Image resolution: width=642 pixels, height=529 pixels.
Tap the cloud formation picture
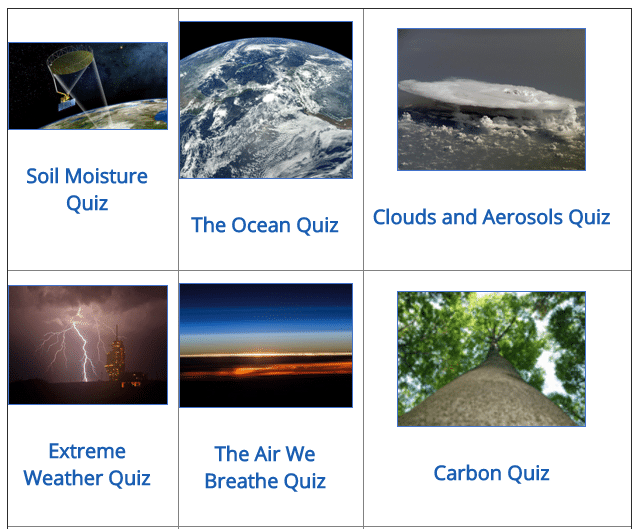click(491, 99)
